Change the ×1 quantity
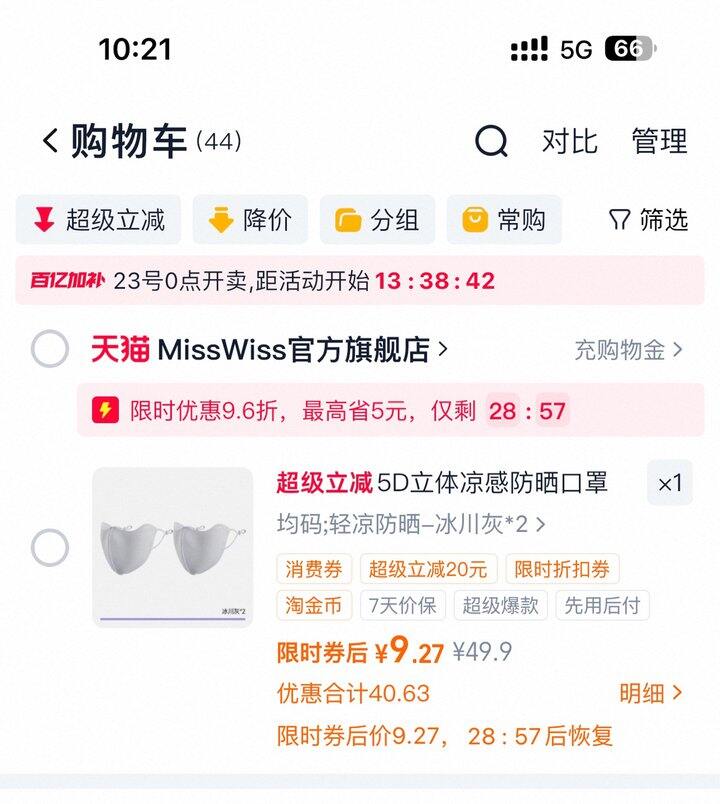 tap(669, 484)
